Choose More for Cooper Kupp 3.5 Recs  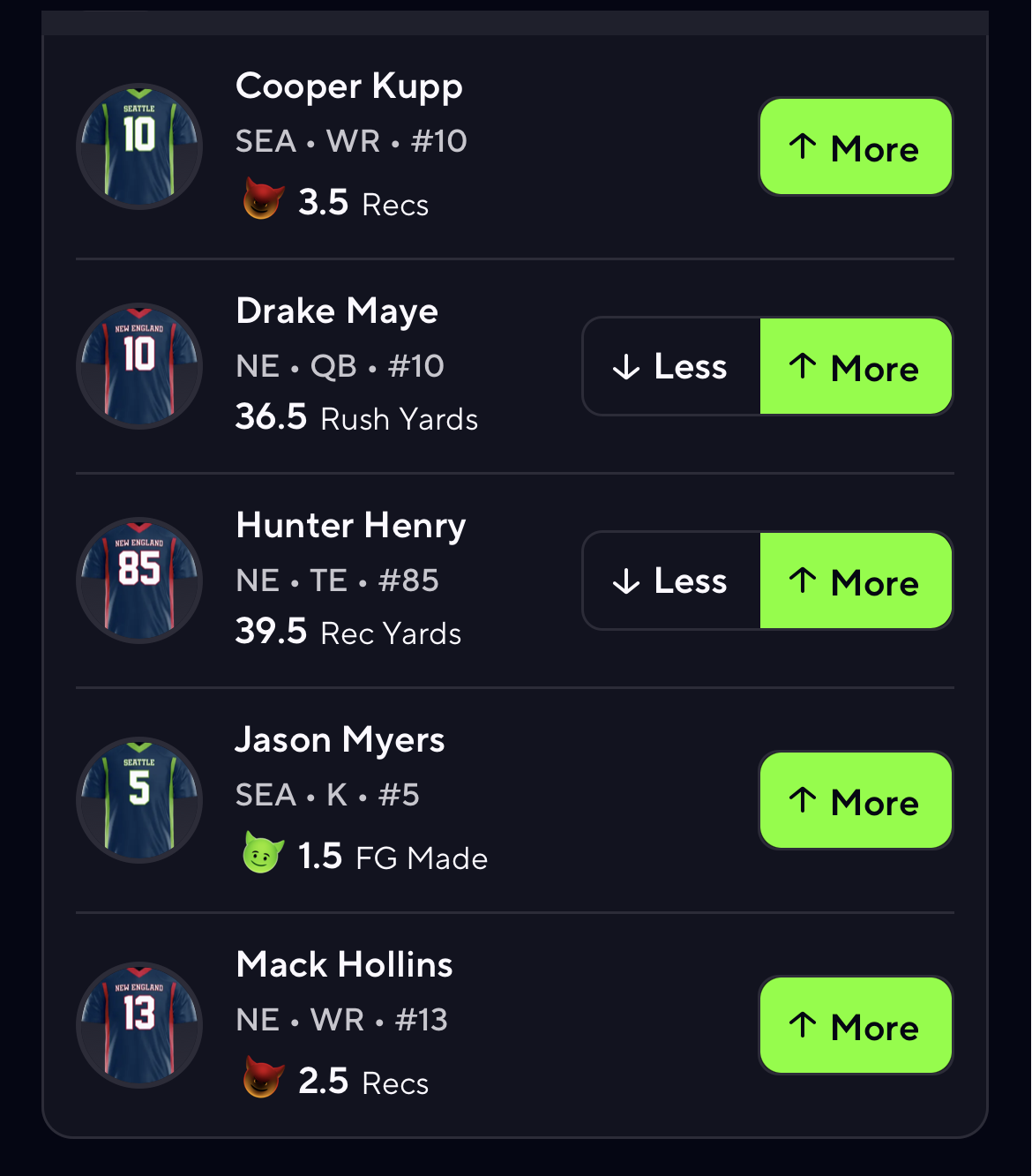tap(855, 146)
